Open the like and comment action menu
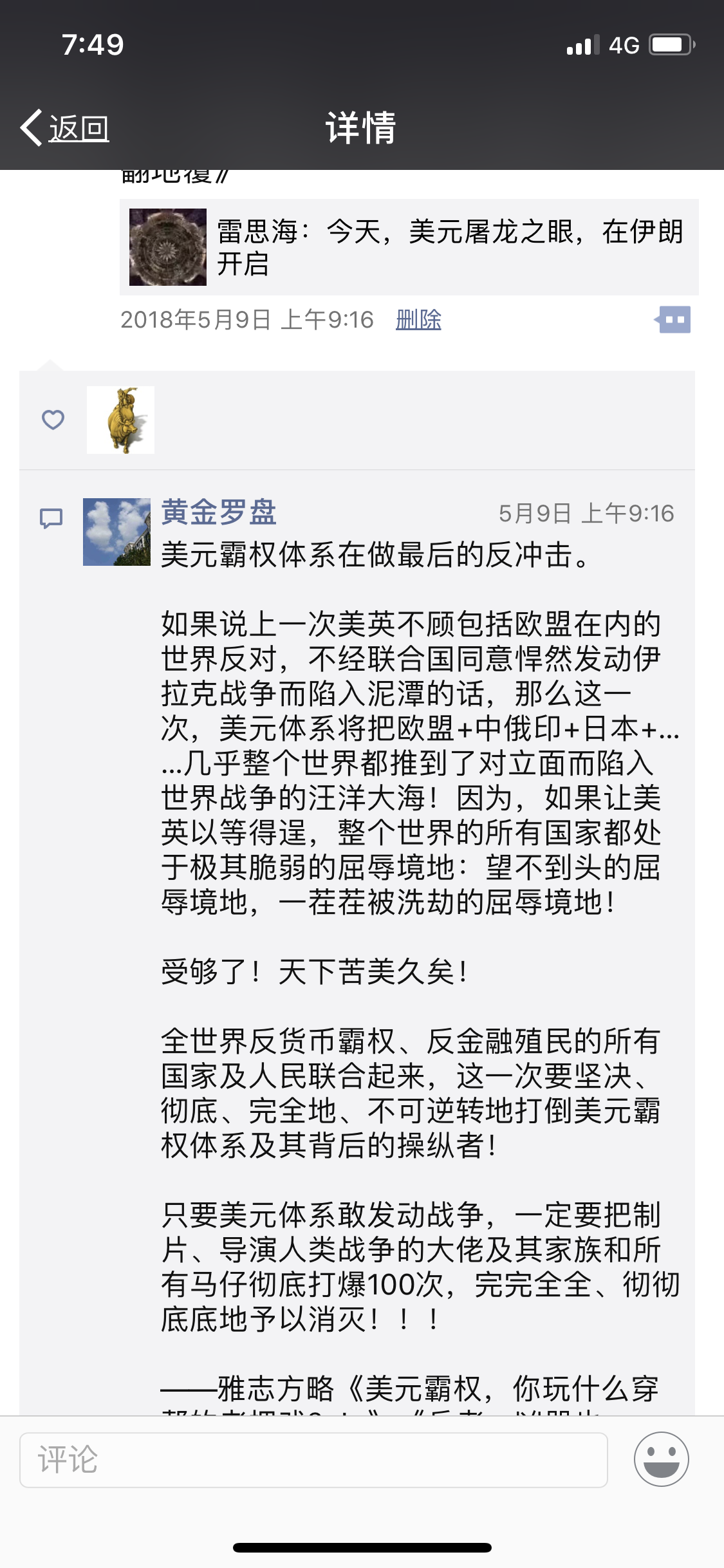This screenshot has width=724, height=1568. click(x=673, y=320)
